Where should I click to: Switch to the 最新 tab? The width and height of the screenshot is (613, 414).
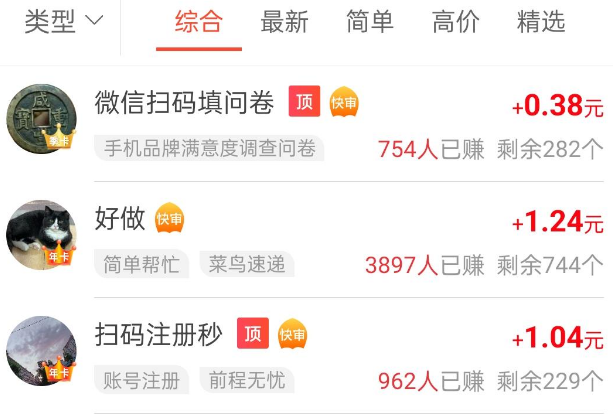[284, 22]
